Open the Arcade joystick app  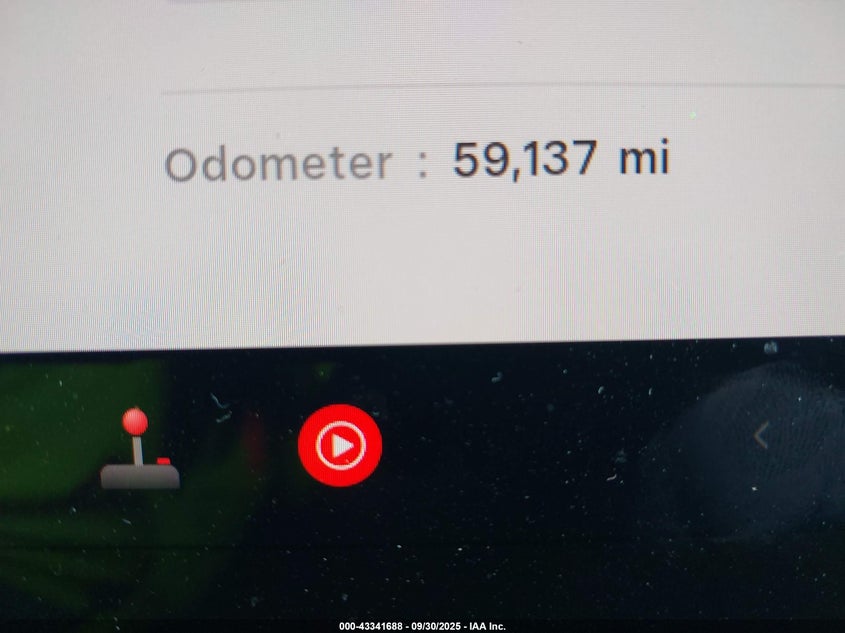[x=139, y=452]
